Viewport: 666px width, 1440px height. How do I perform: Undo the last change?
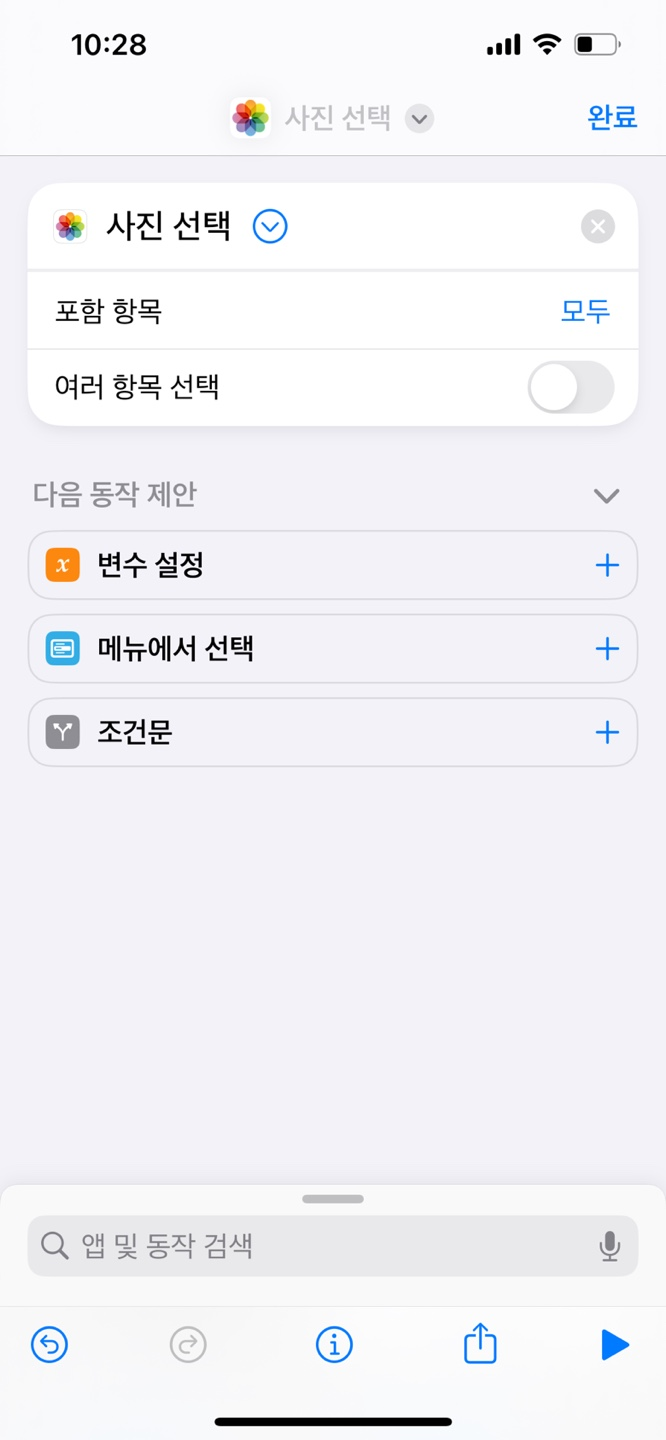(x=49, y=1345)
